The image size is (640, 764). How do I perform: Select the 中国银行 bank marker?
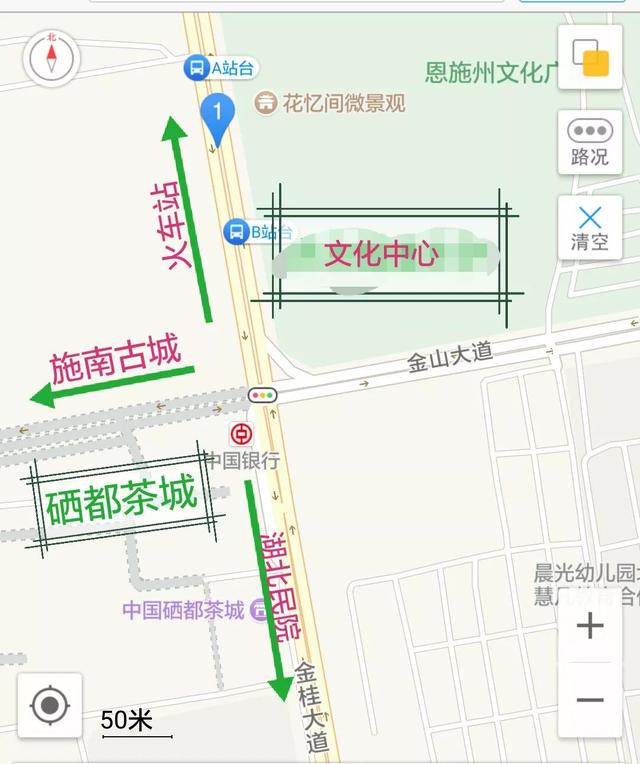(x=241, y=435)
